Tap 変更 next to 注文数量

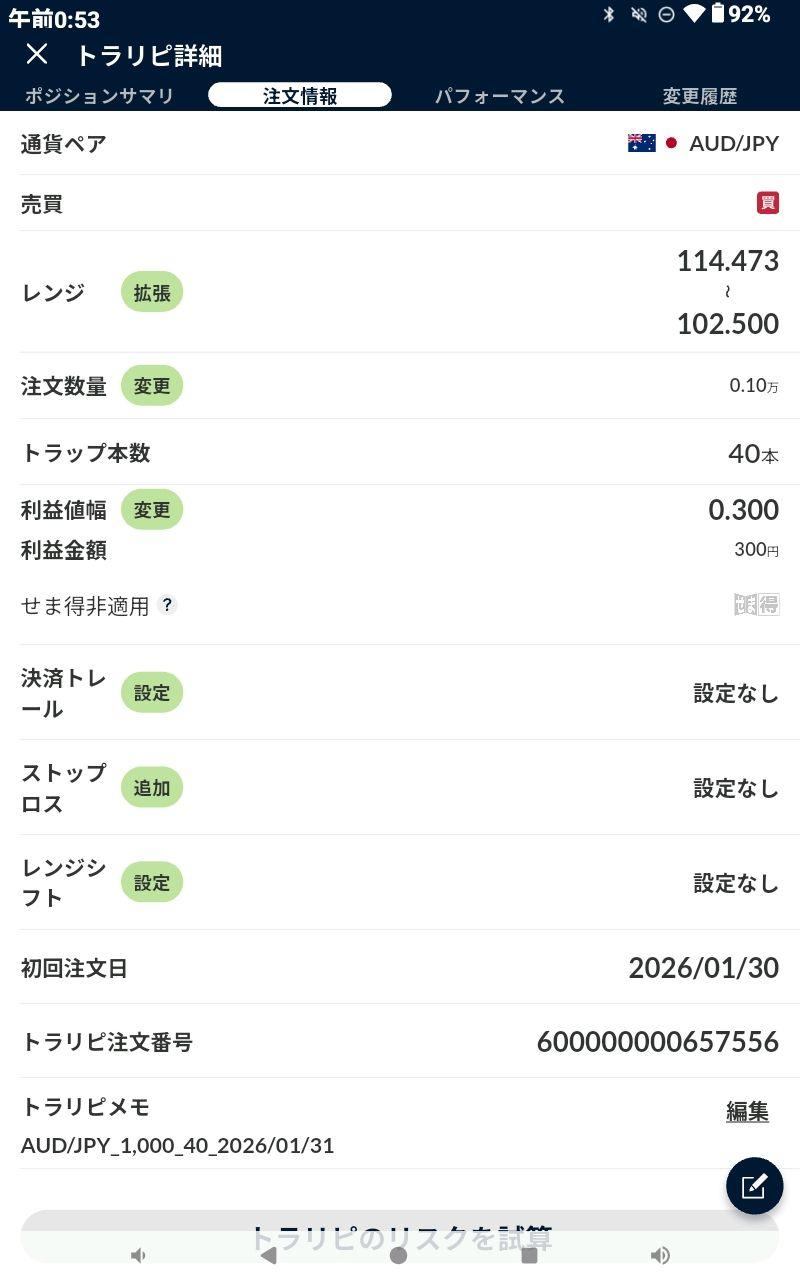(151, 385)
